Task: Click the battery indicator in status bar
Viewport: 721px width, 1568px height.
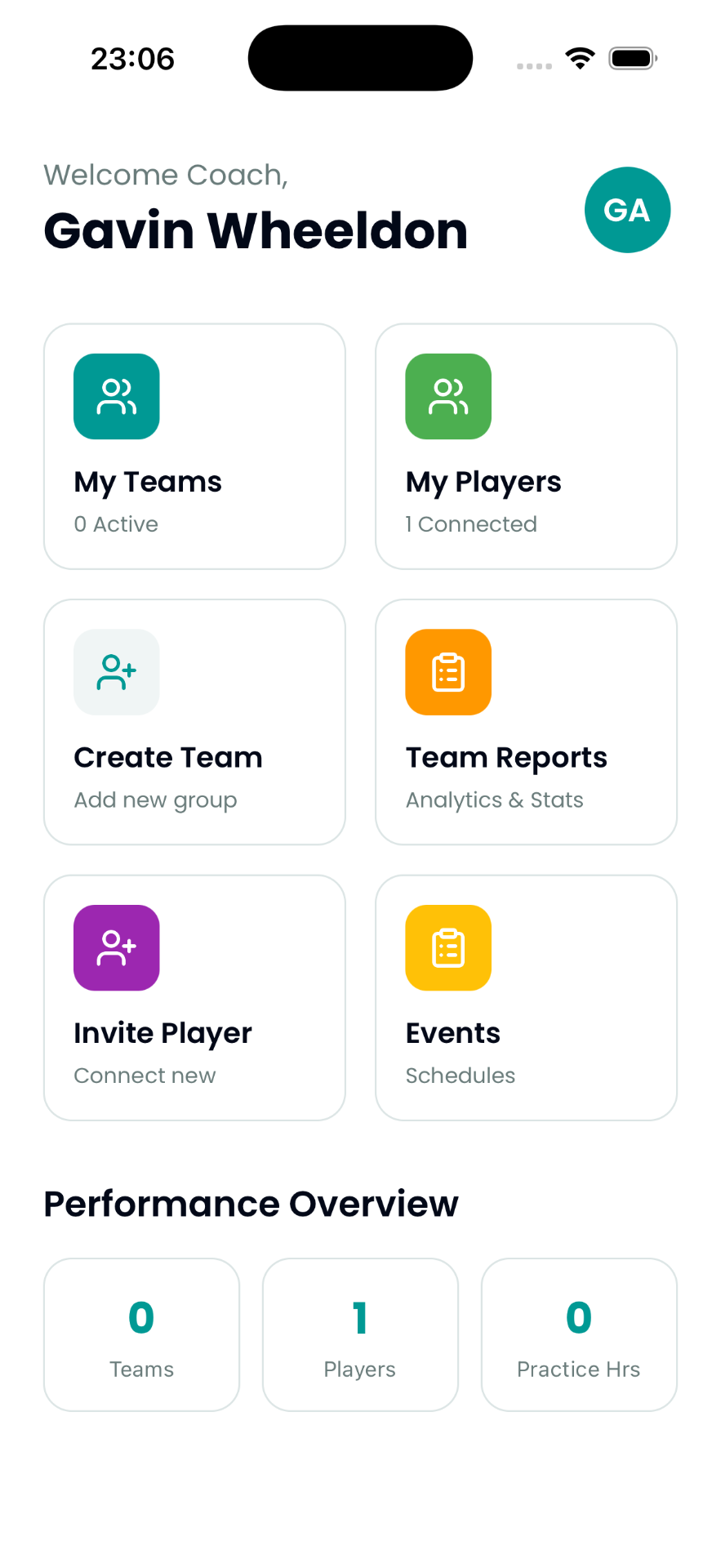Action: [x=633, y=57]
